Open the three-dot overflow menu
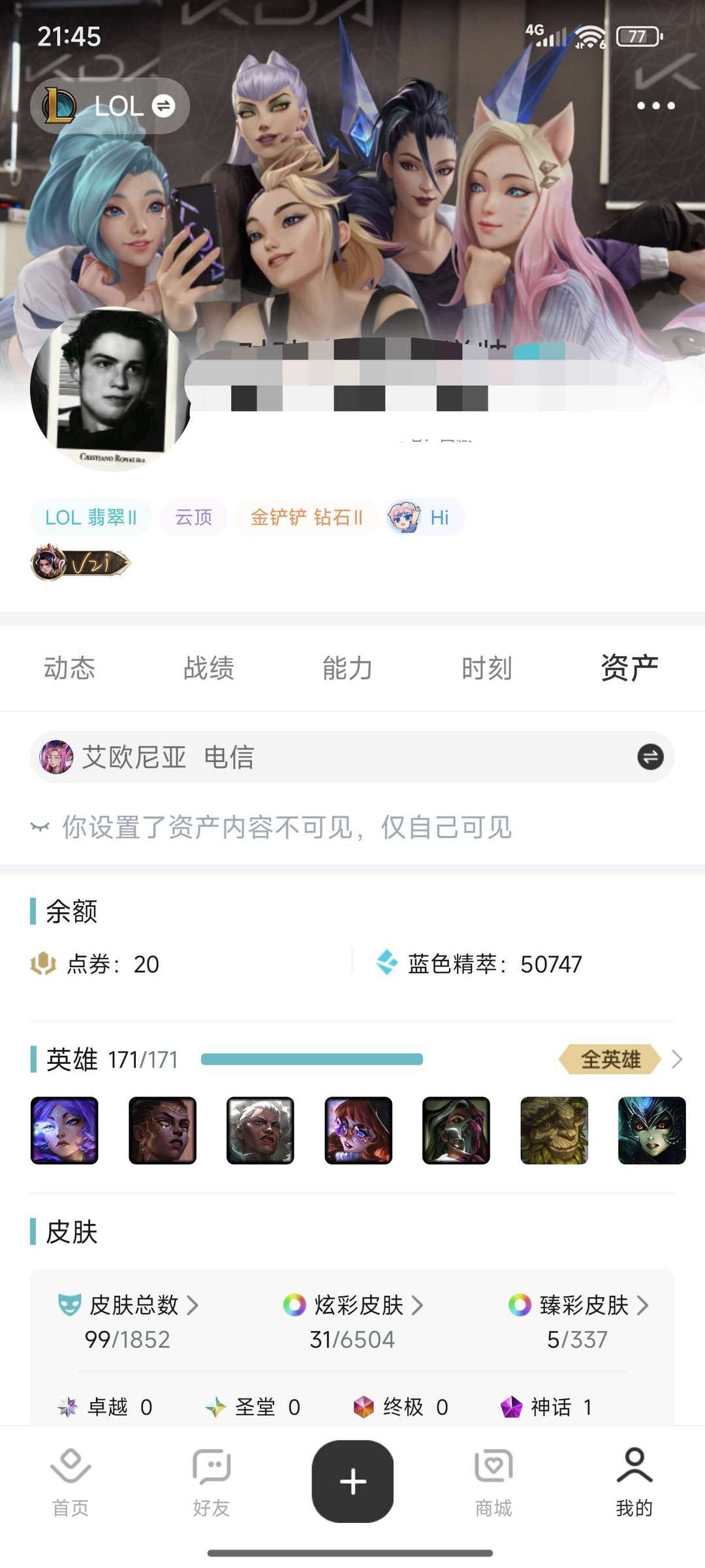Viewport: 705px width, 1568px height. point(655,106)
